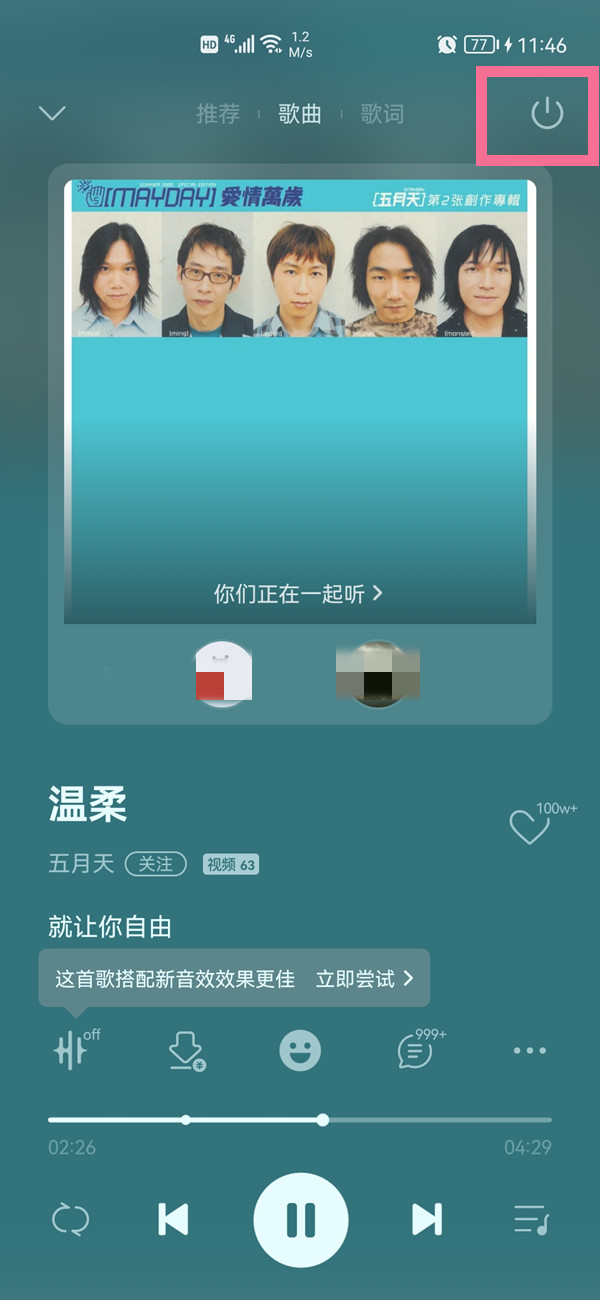Open the 视频 63 badge
Image resolution: width=600 pixels, height=1300 pixels.
pos(231,864)
